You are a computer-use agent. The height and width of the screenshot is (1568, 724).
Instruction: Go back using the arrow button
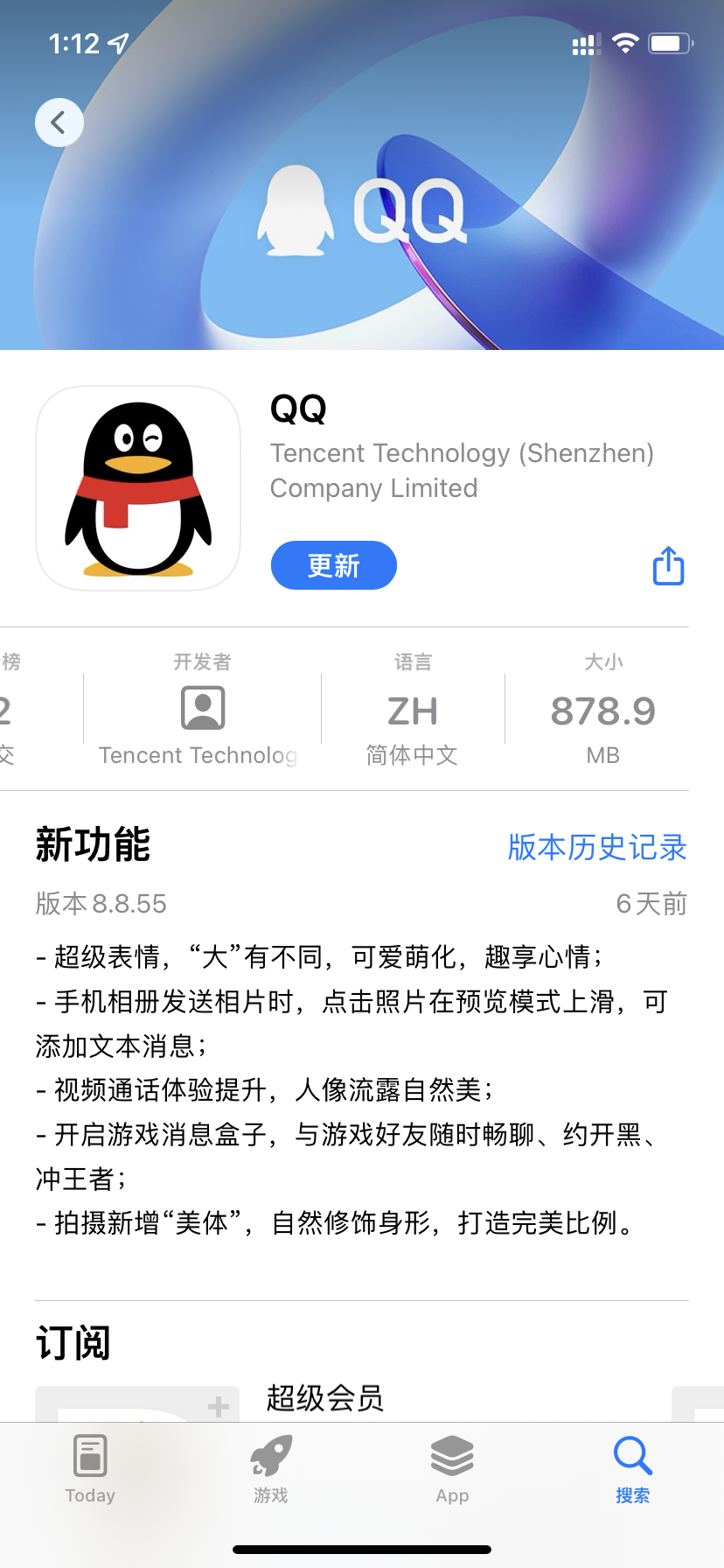click(x=59, y=122)
